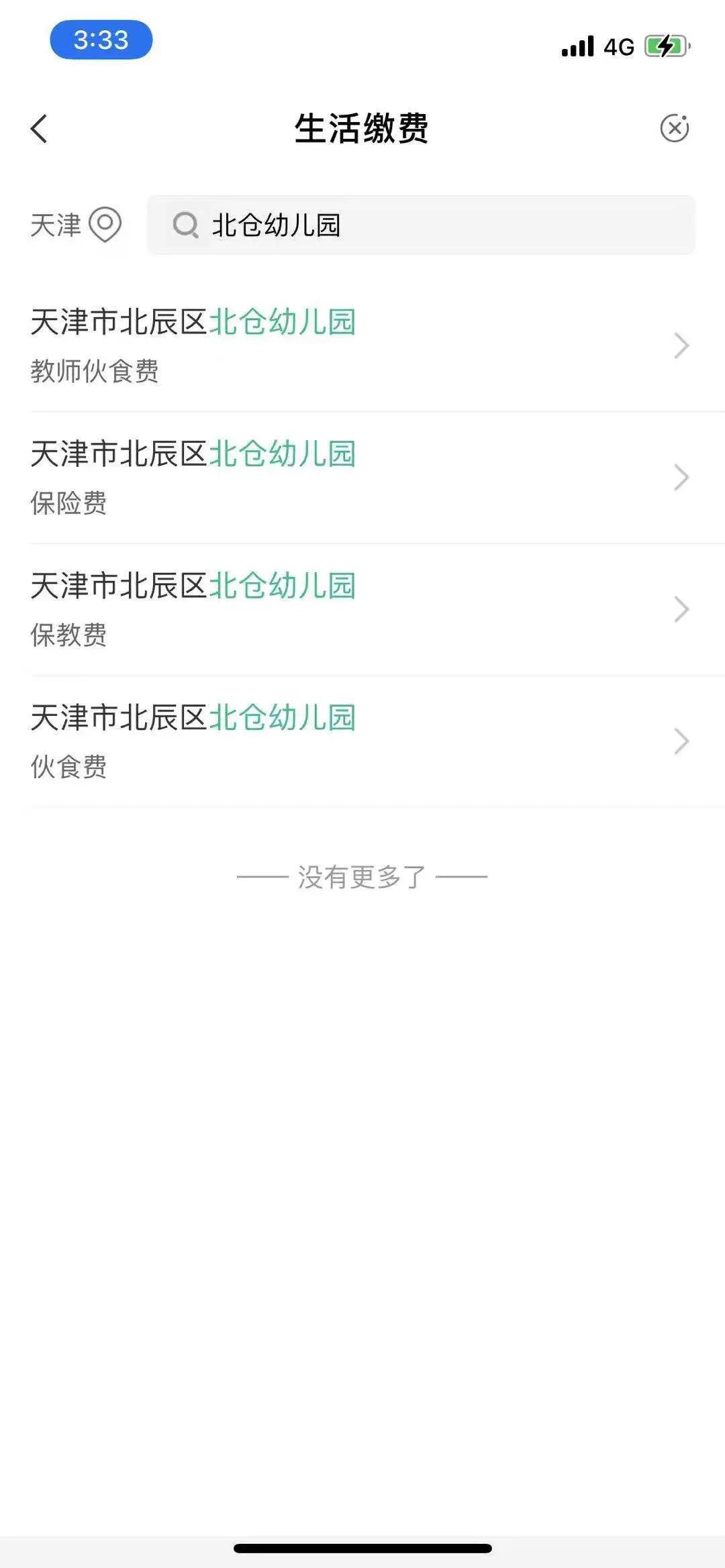Close the 生活缴费 mini program
The image size is (725, 1568).
coord(674,128)
